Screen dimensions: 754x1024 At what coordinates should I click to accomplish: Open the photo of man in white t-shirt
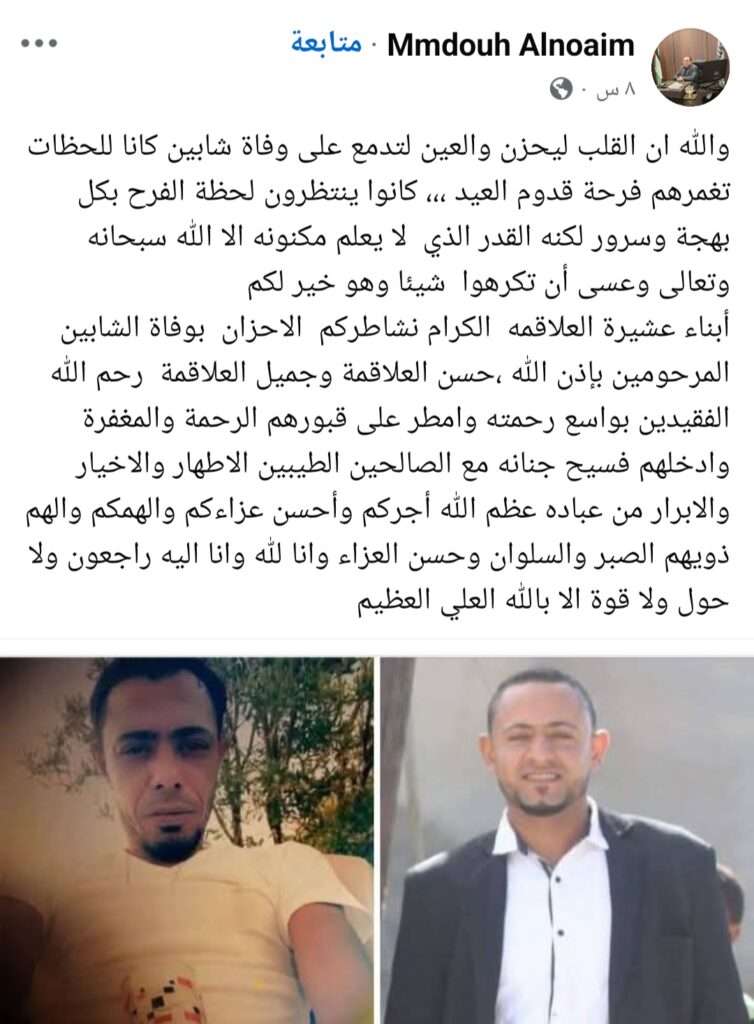(187, 840)
